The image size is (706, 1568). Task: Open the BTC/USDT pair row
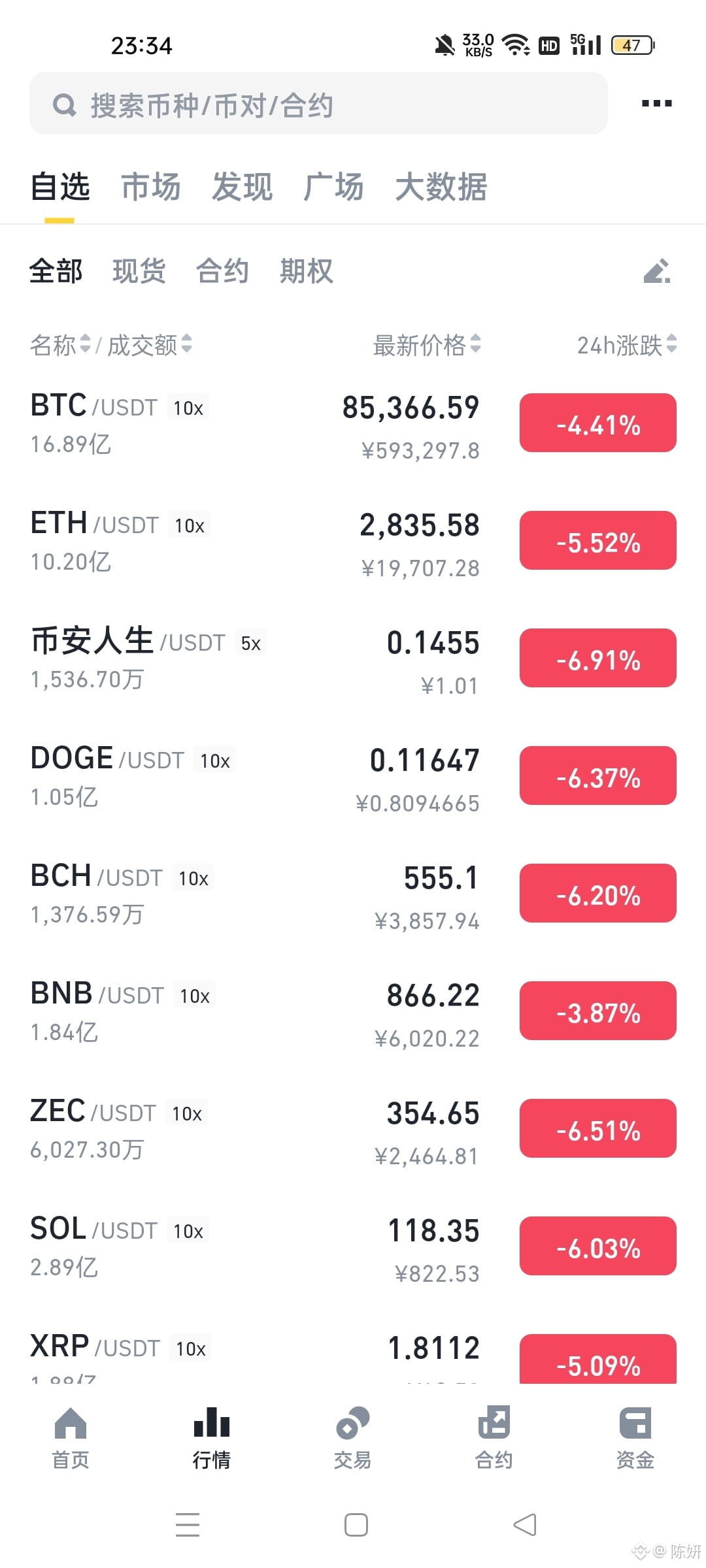(353, 425)
